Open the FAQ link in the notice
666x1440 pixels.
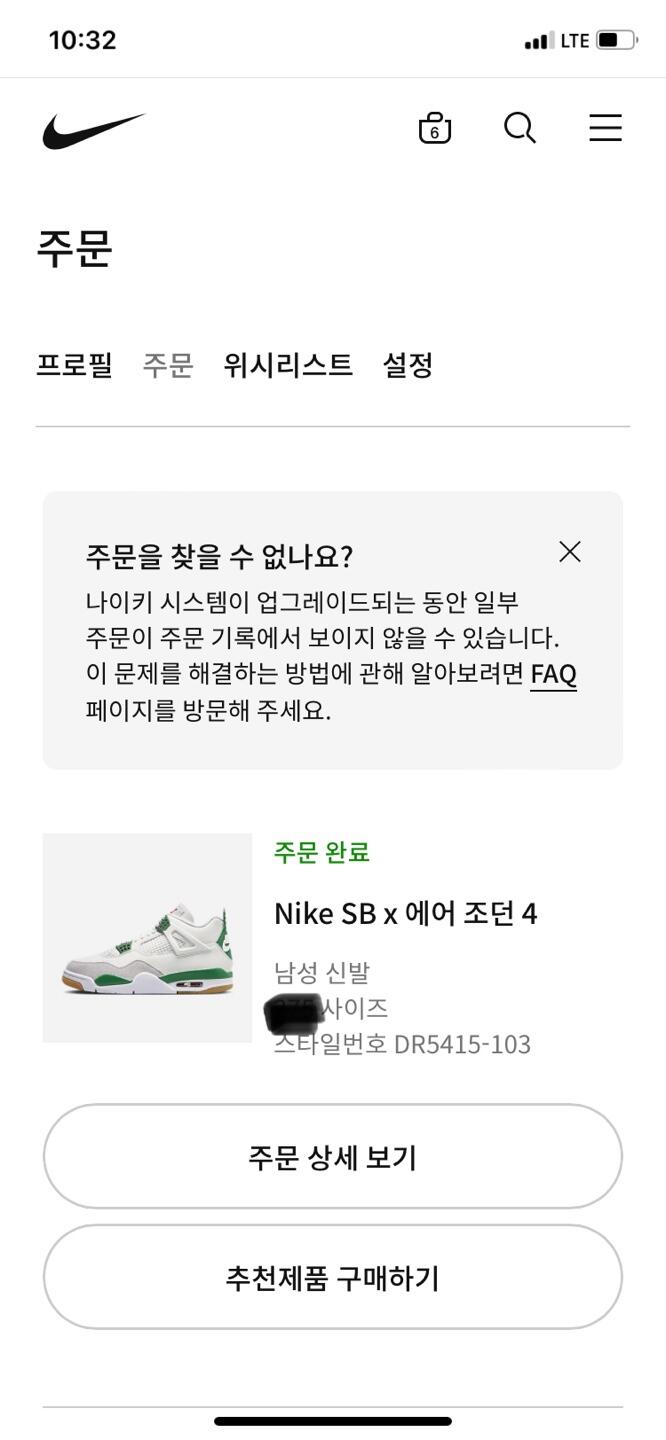pos(553,675)
